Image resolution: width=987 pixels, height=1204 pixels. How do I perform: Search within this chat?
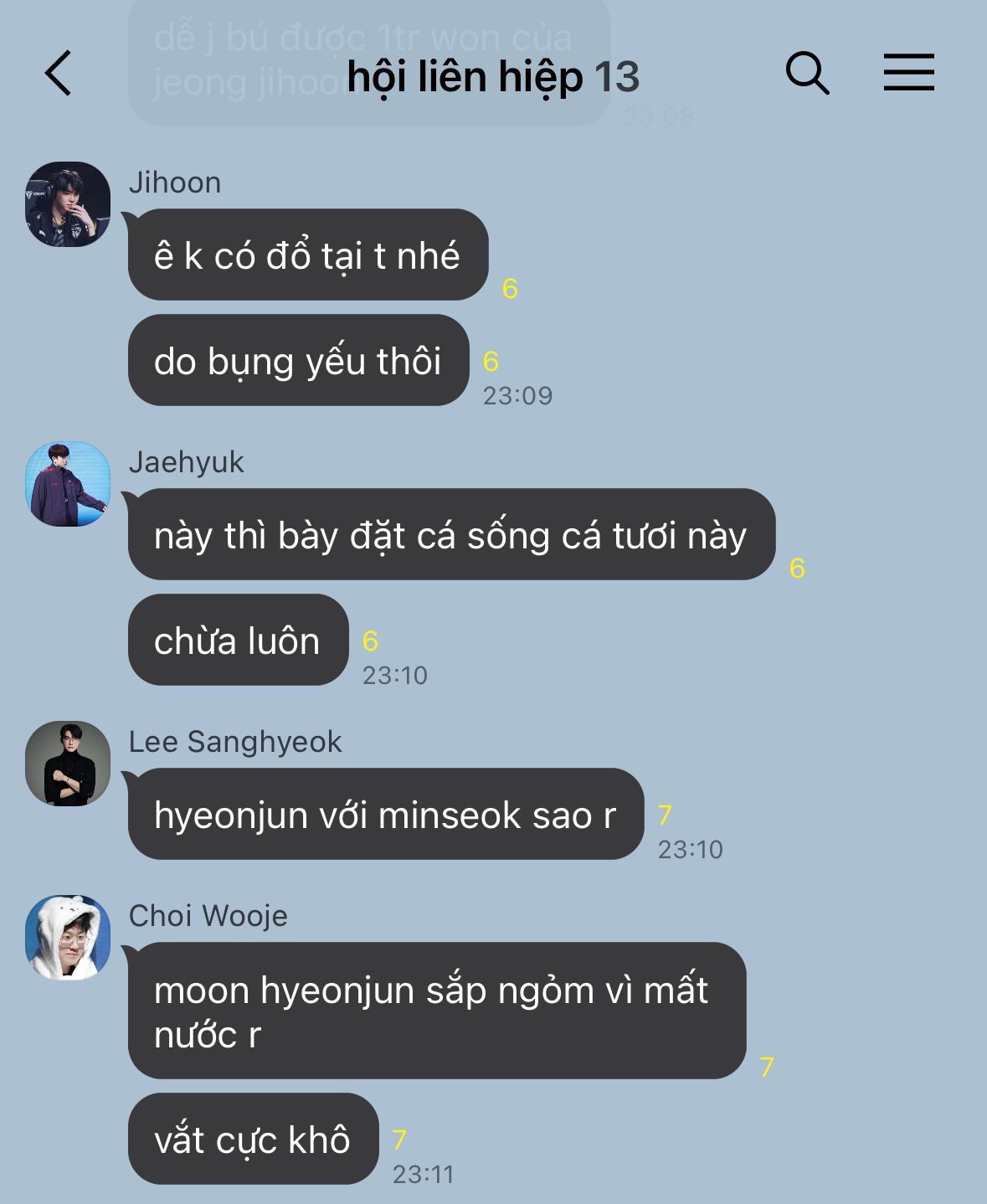click(x=807, y=73)
